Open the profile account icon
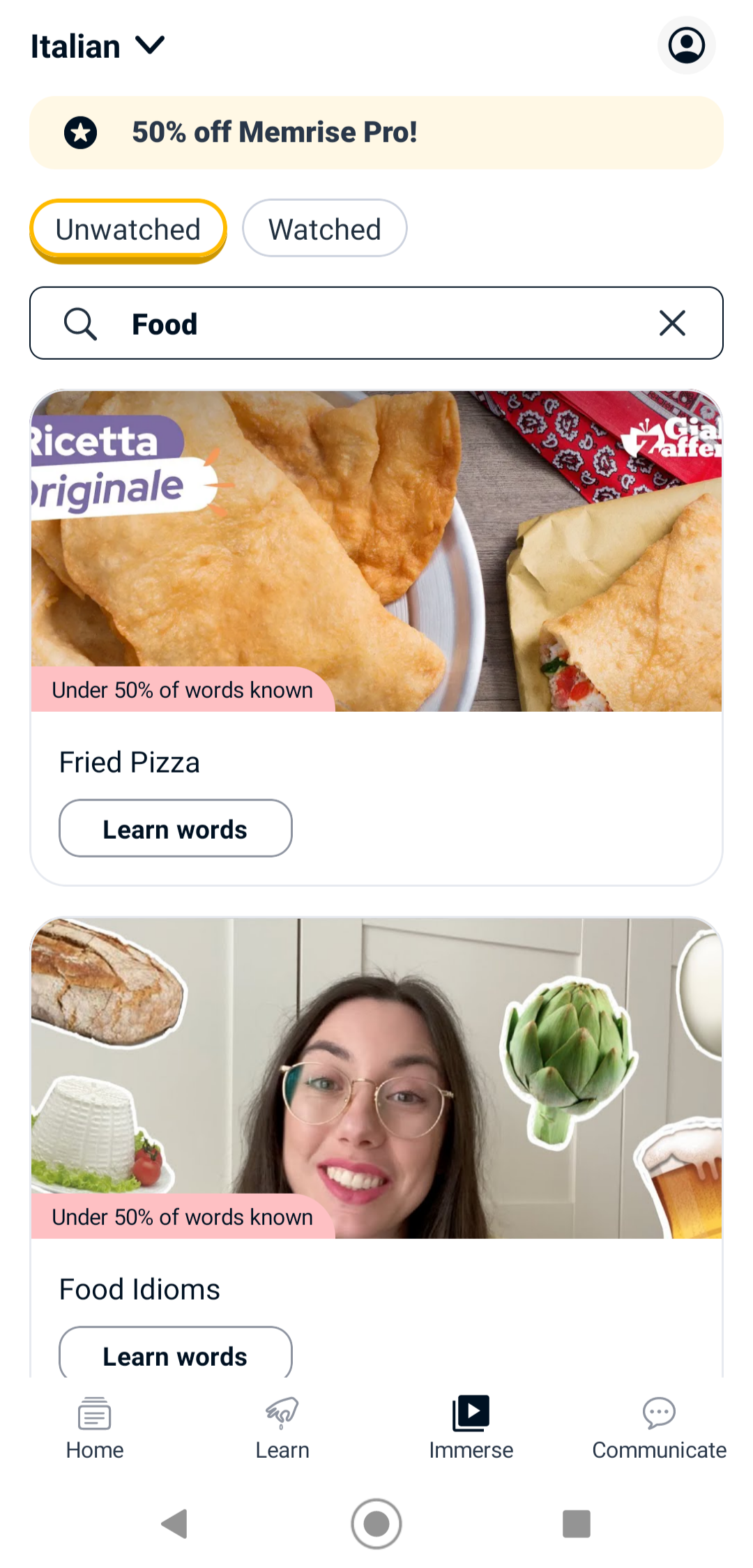The image size is (753, 1568). [x=686, y=45]
